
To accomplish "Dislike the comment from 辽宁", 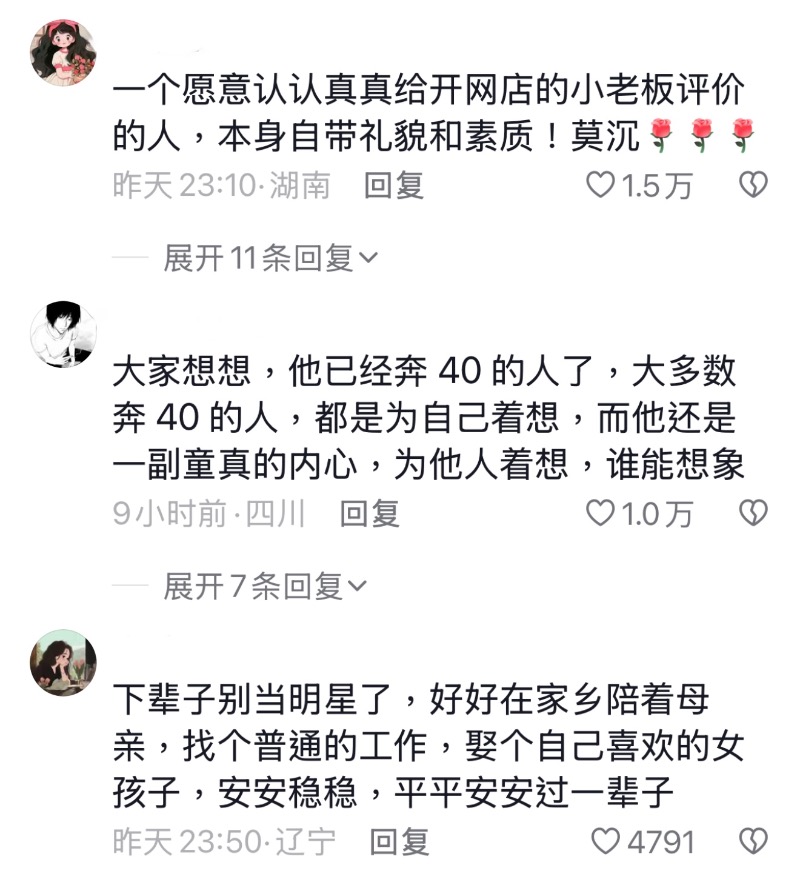I will pyautogui.click(x=752, y=842).
